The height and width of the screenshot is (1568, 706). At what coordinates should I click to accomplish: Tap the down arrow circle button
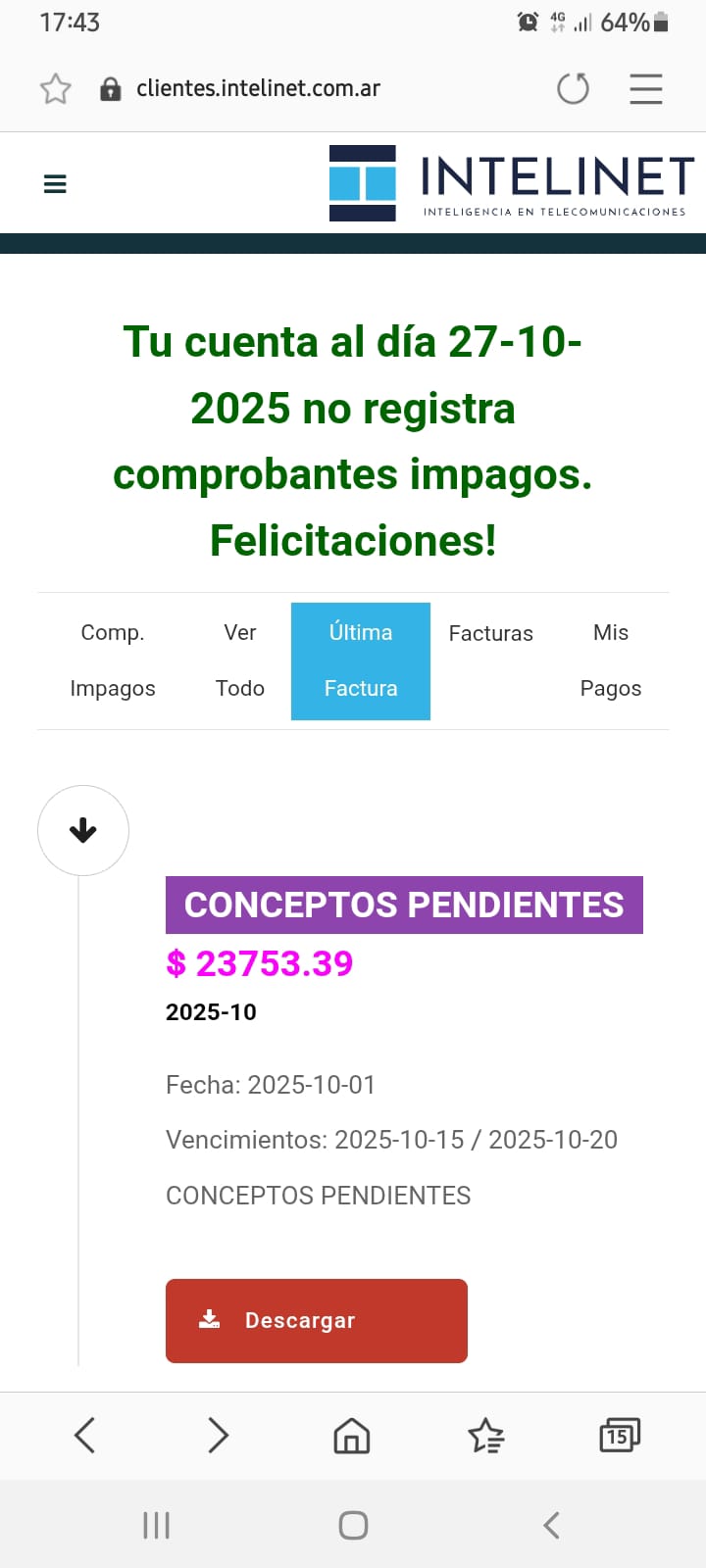click(x=83, y=831)
